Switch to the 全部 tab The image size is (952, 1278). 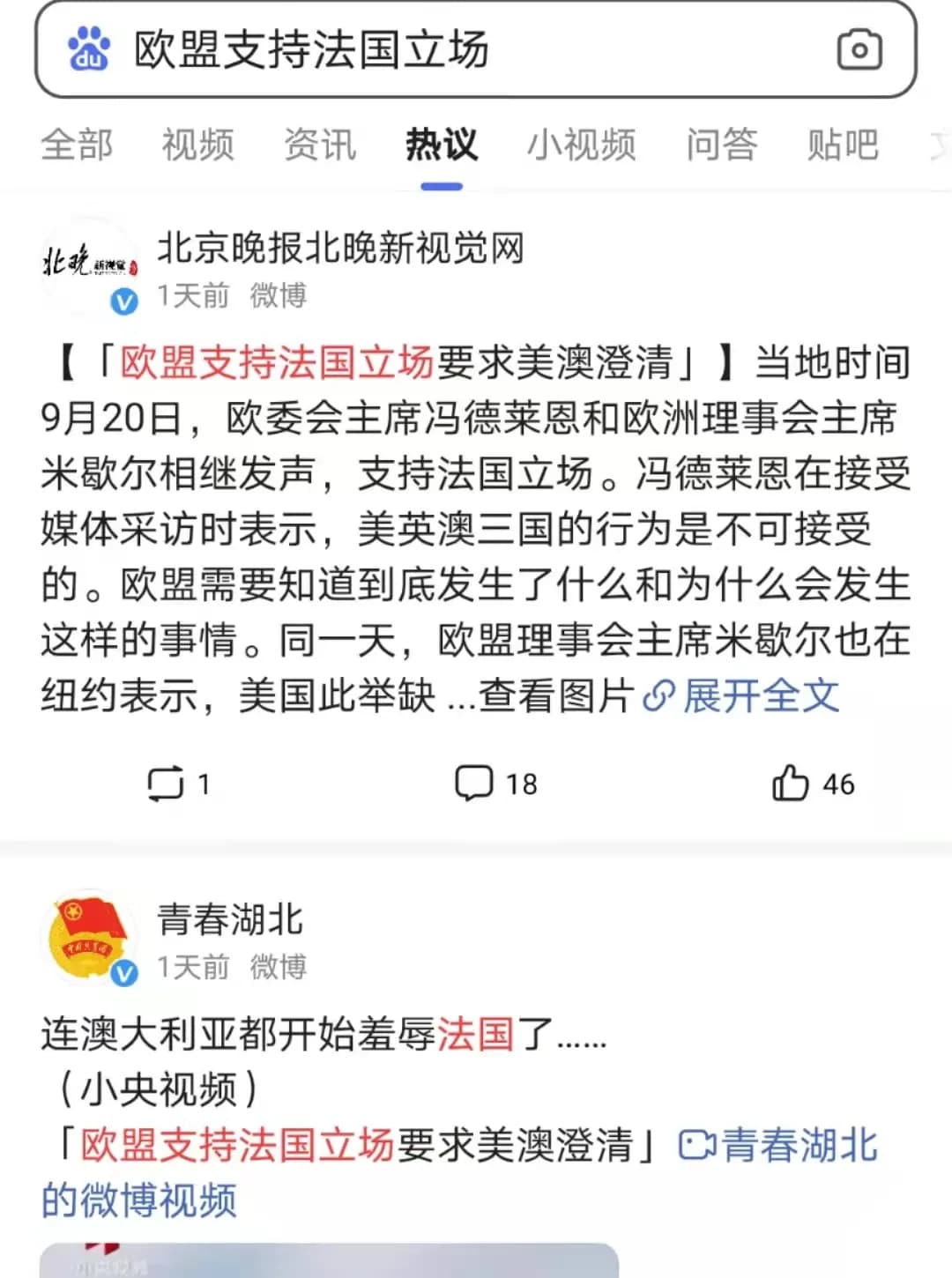[77, 145]
